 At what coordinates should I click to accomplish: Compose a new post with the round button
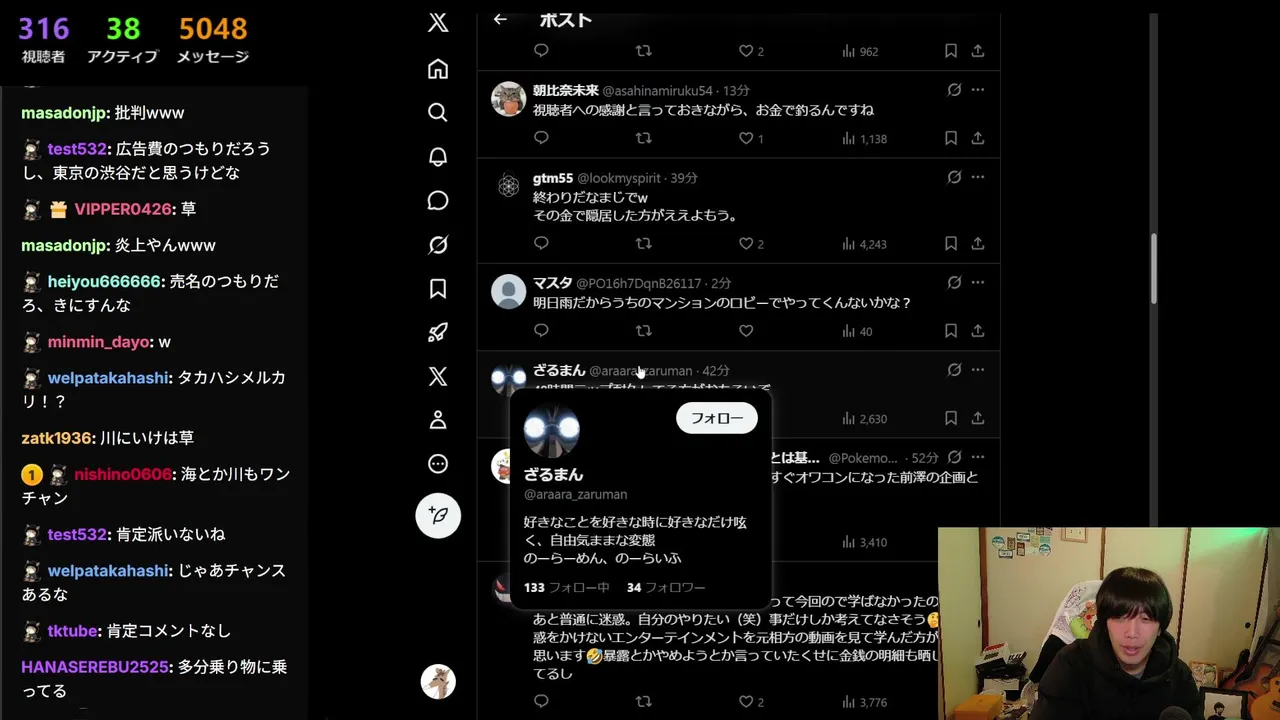point(438,515)
